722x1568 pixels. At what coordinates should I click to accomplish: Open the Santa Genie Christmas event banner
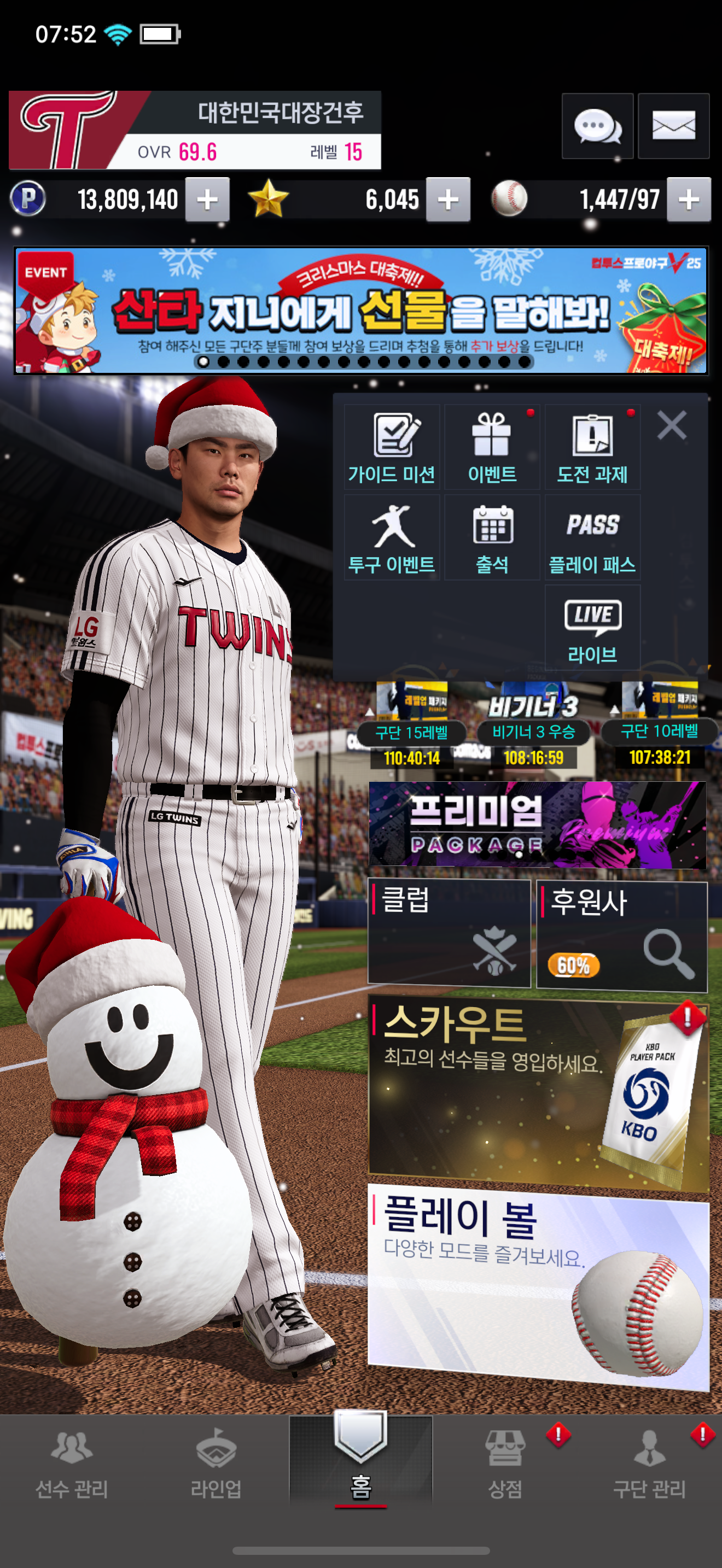(x=361, y=311)
